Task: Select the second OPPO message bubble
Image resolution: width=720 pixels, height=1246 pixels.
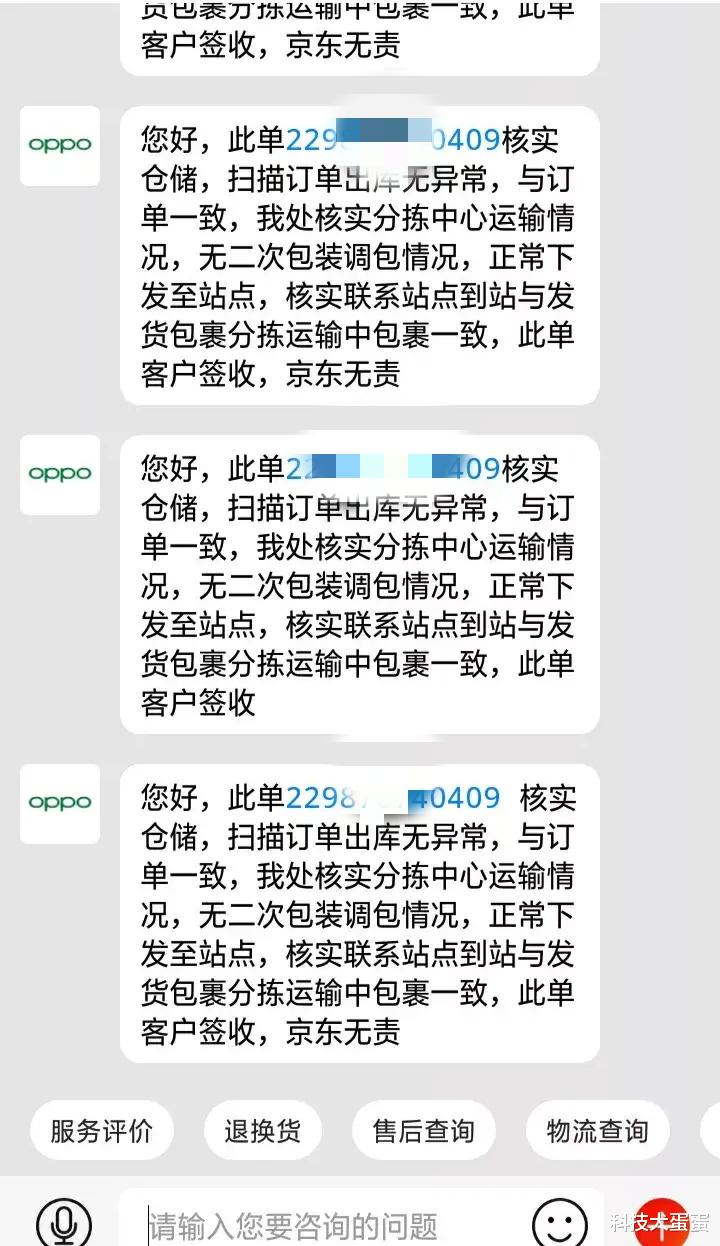Action: pyautogui.click(x=358, y=585)
